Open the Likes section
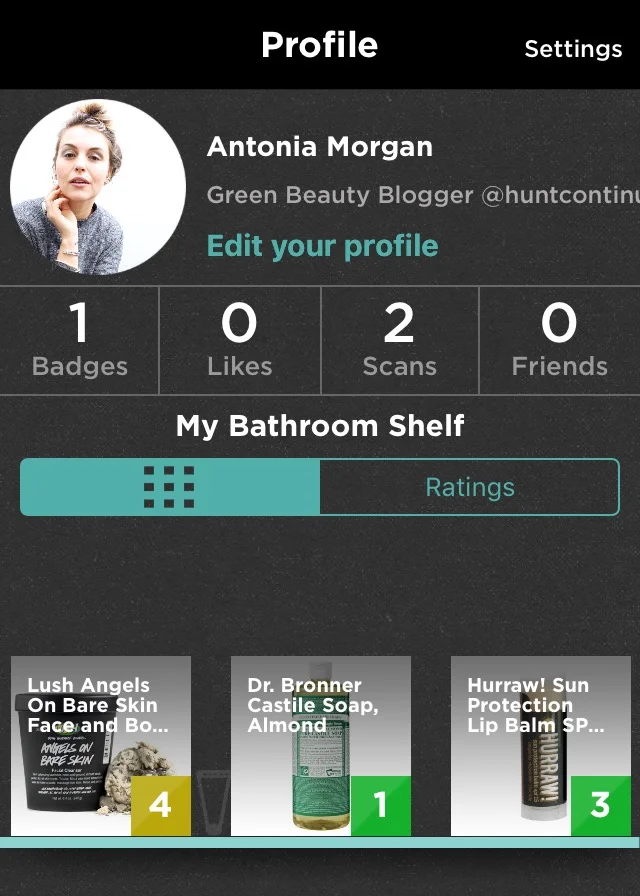640x896 pixels. click(x=239, y=341)
